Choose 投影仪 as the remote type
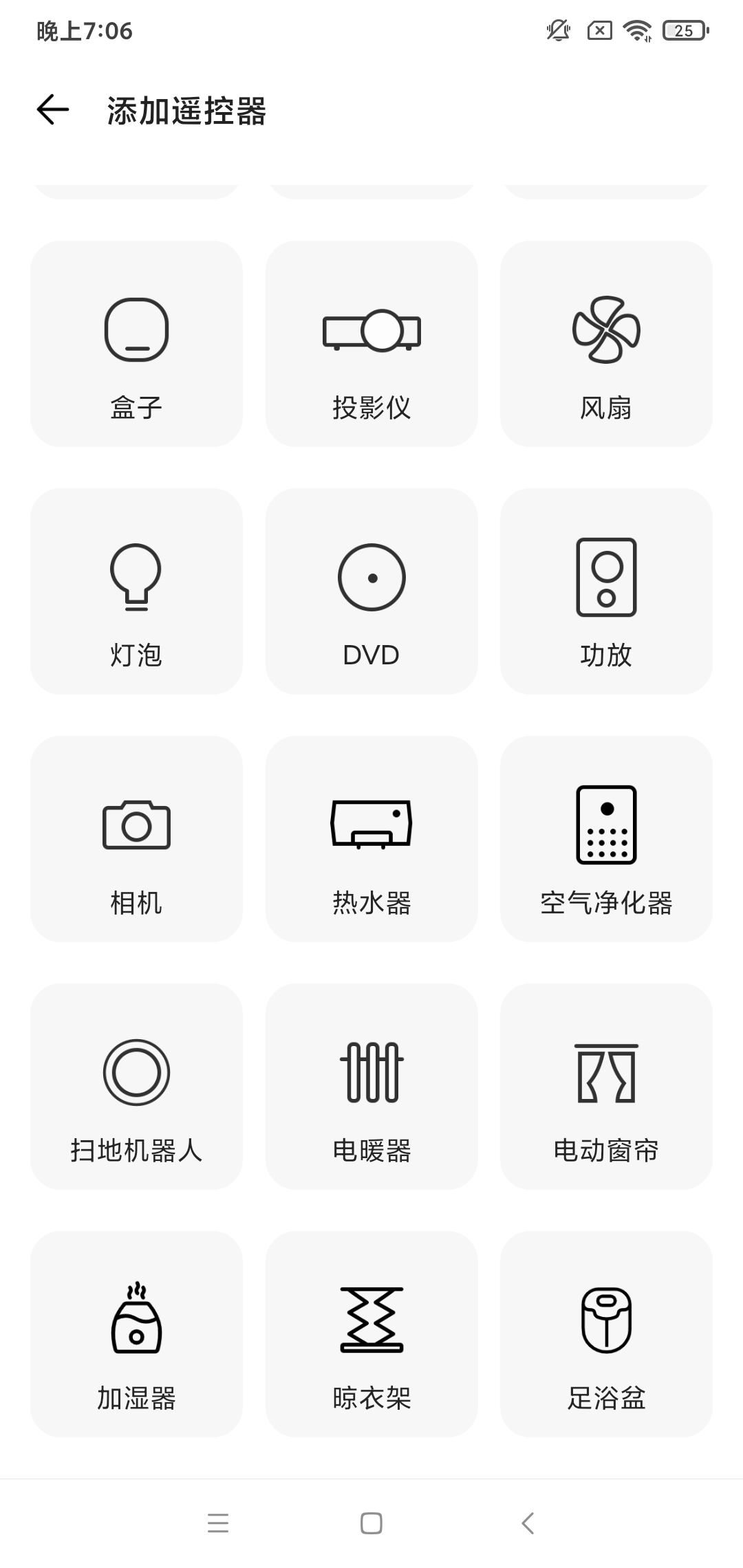The width and height of the screenshot is (743, 1568). [371, 344]
